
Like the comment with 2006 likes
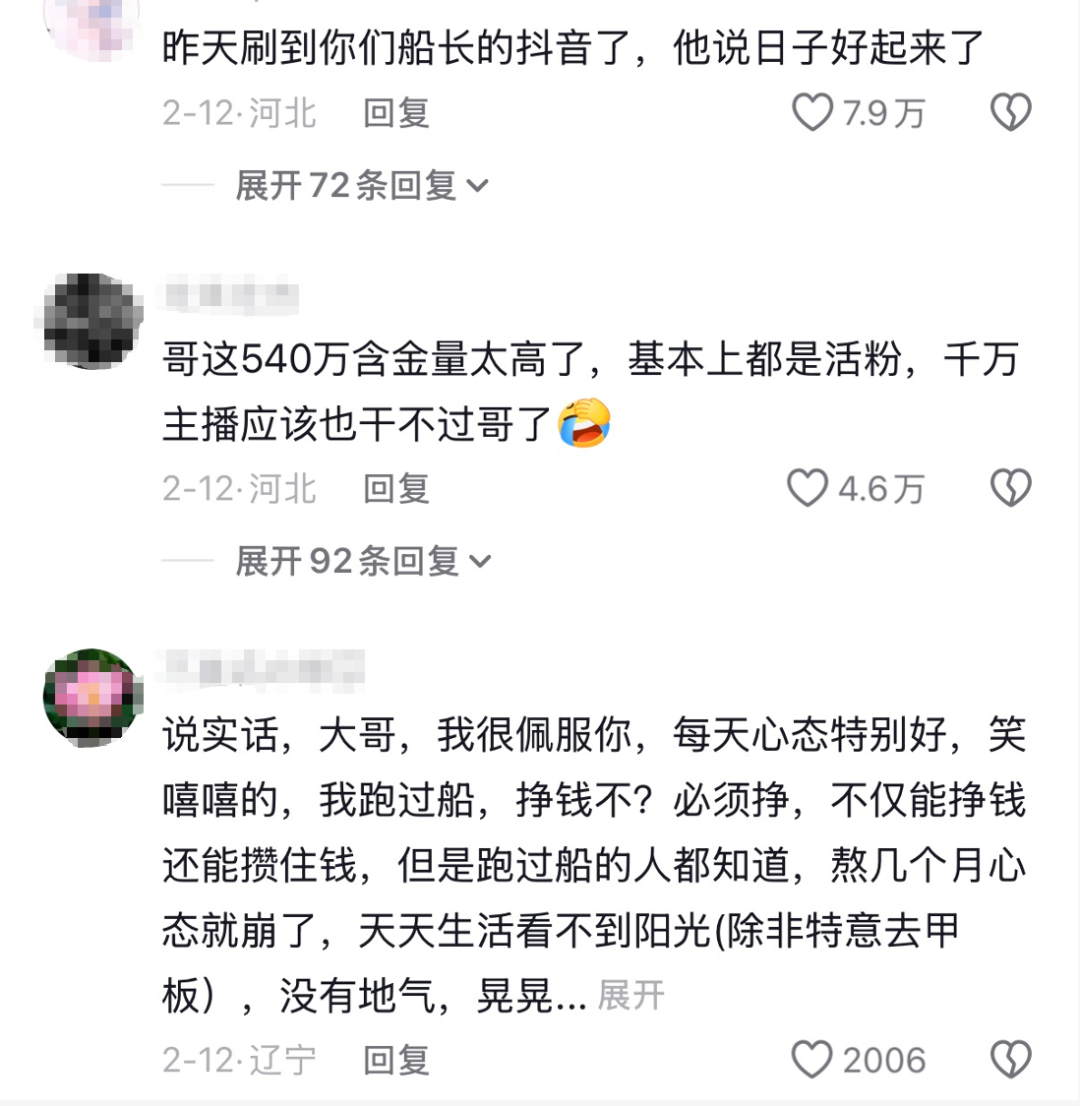click(x=811, y=1059)
